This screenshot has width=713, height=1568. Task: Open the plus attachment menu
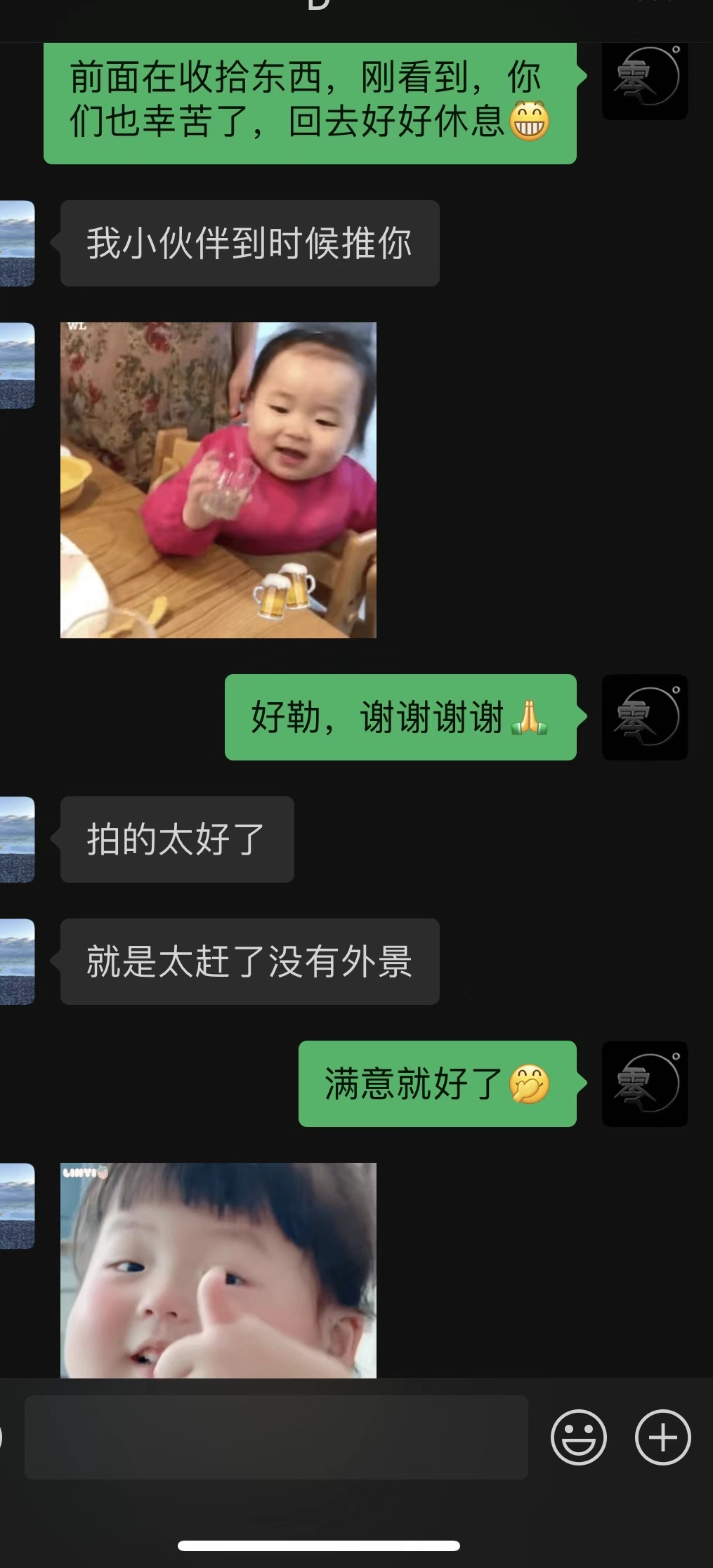click(x=662, y=1437)
